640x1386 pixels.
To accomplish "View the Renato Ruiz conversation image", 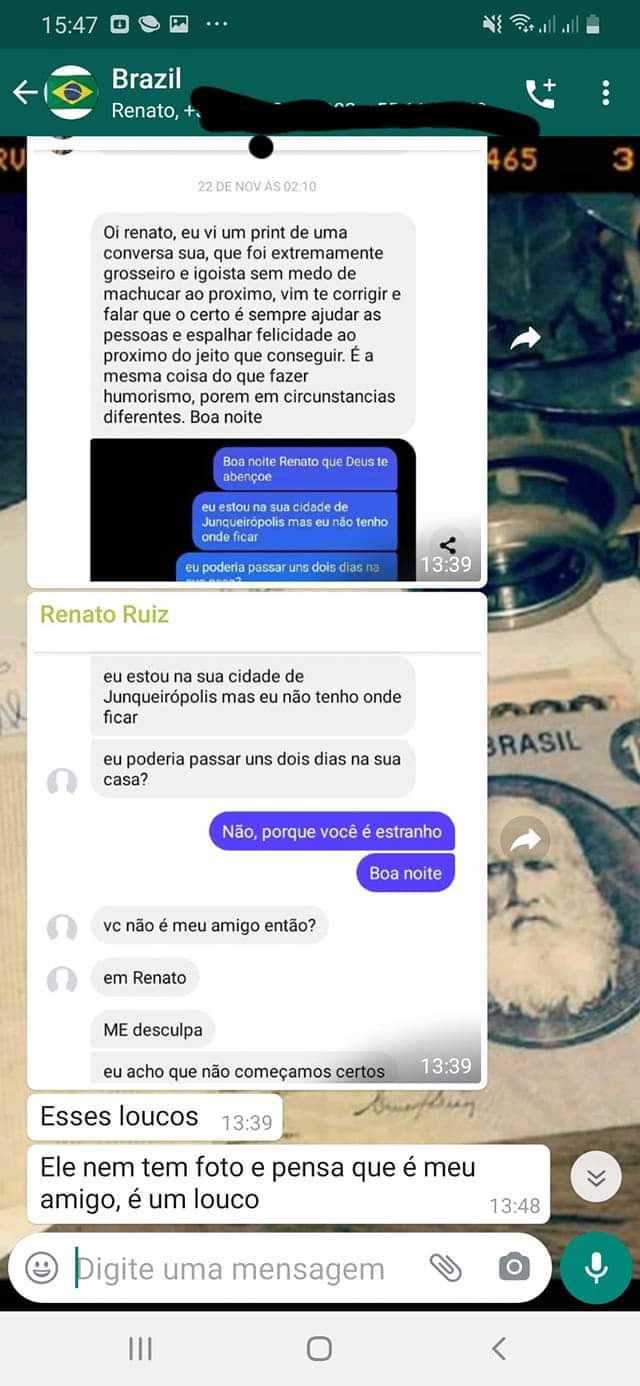I will coord(256,850).
